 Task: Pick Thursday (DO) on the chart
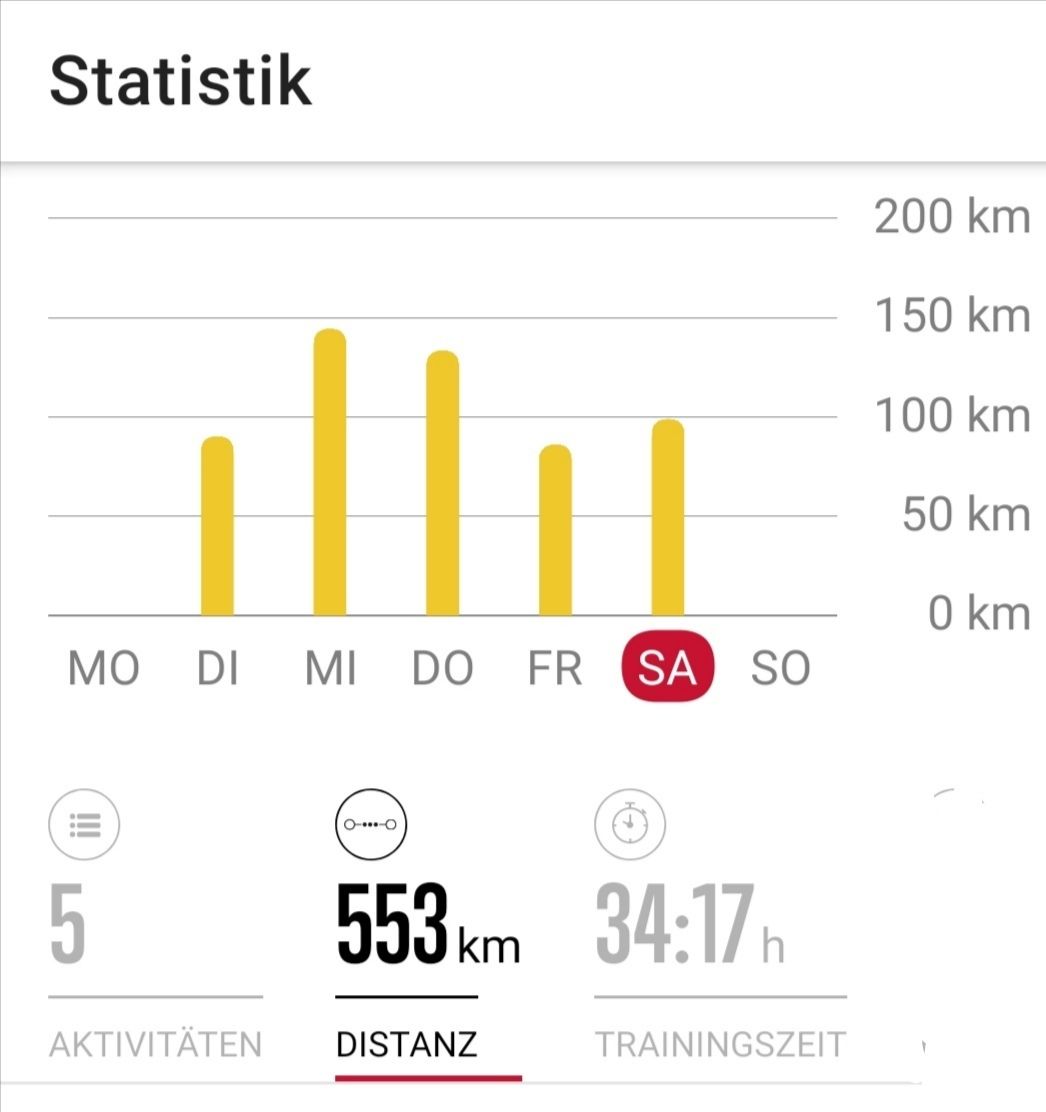tap(442, 669)
